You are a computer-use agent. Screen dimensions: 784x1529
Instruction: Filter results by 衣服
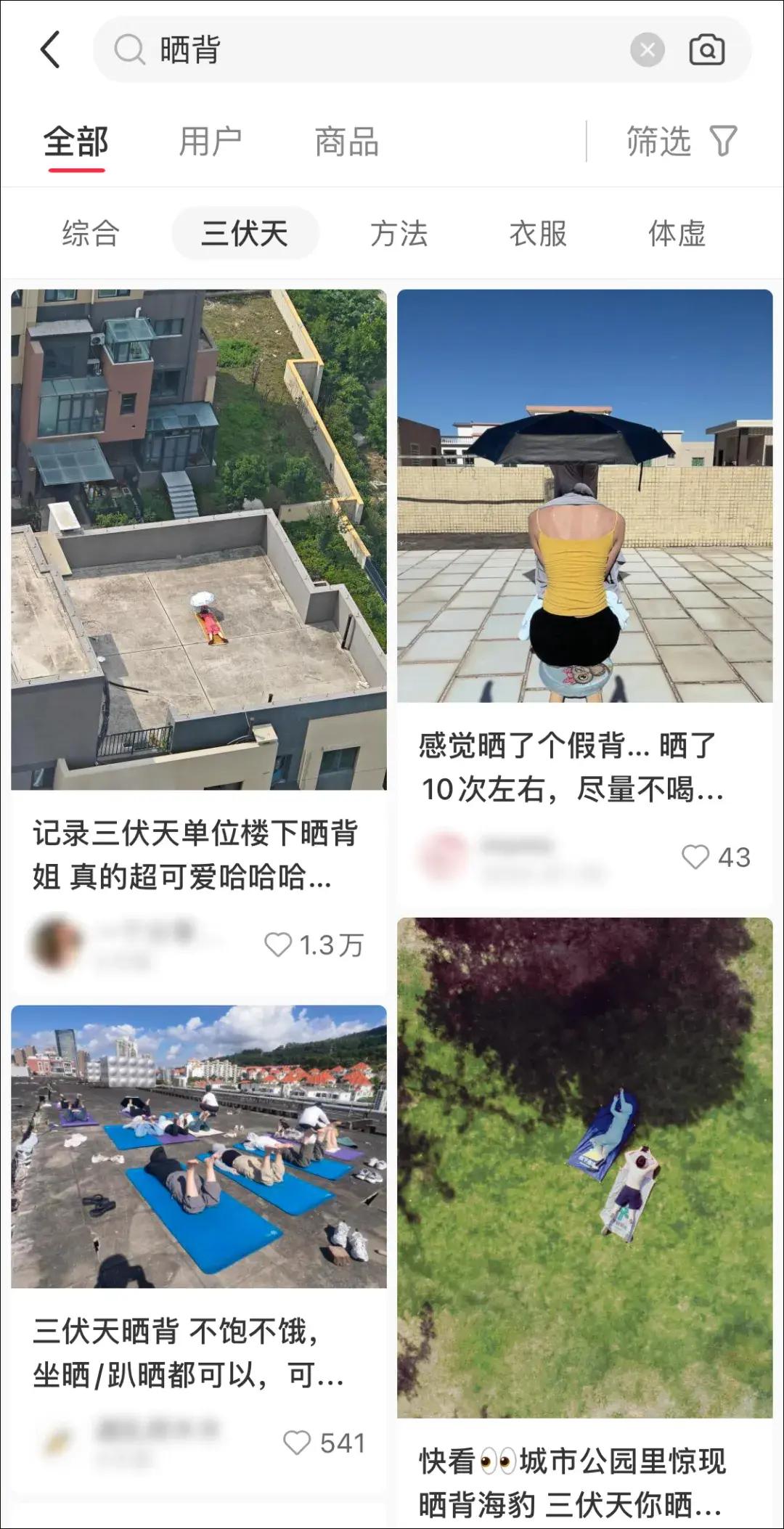click(538, 234)
